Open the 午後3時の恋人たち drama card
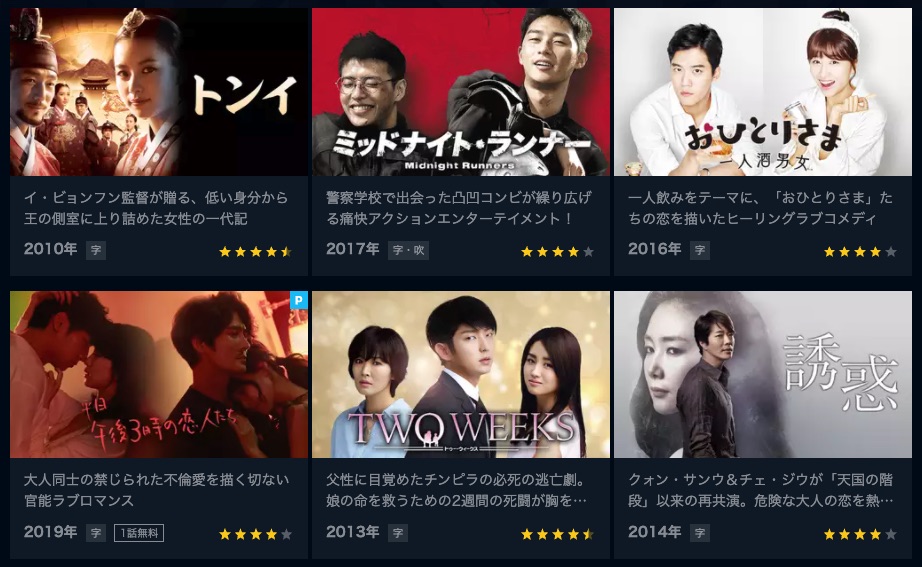This screenshot has height=567, width=922. click(159, 375)
